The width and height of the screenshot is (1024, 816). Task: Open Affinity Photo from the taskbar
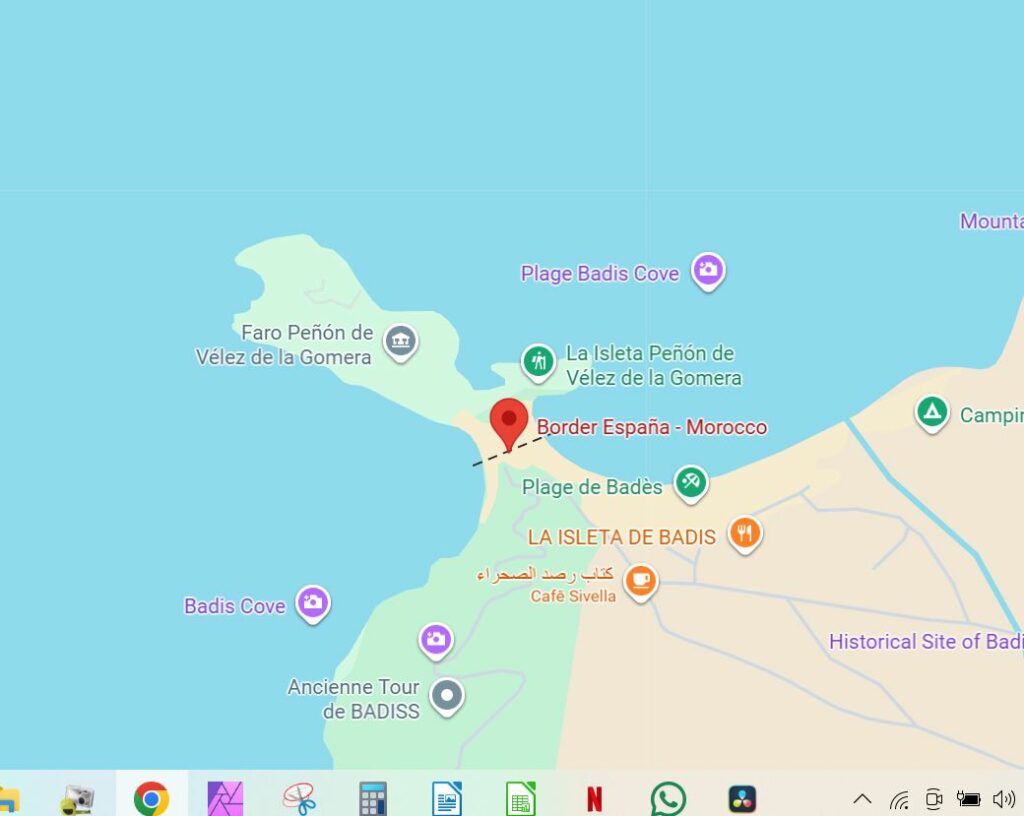(x=225, y=798)
